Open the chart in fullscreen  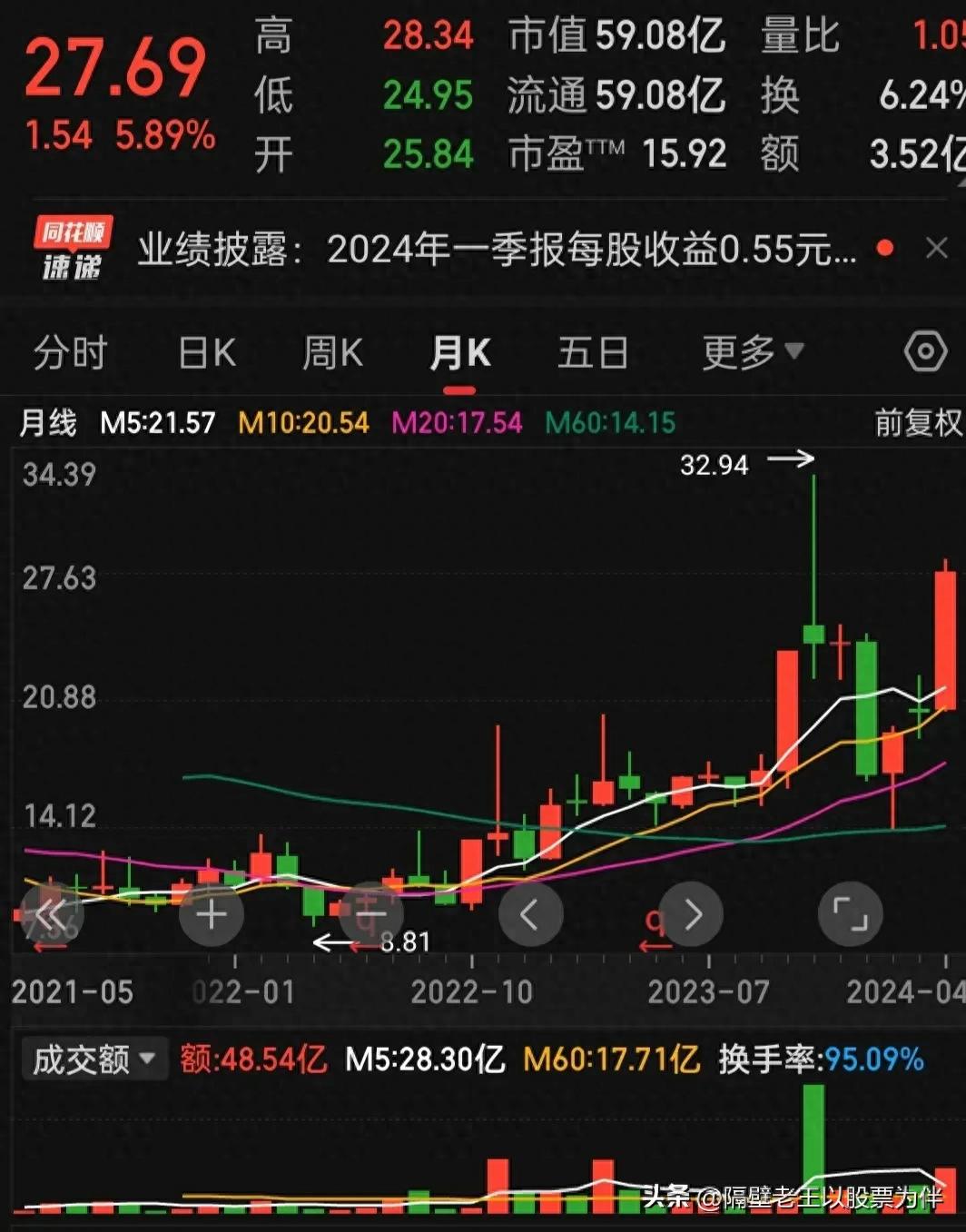(851, 914)
